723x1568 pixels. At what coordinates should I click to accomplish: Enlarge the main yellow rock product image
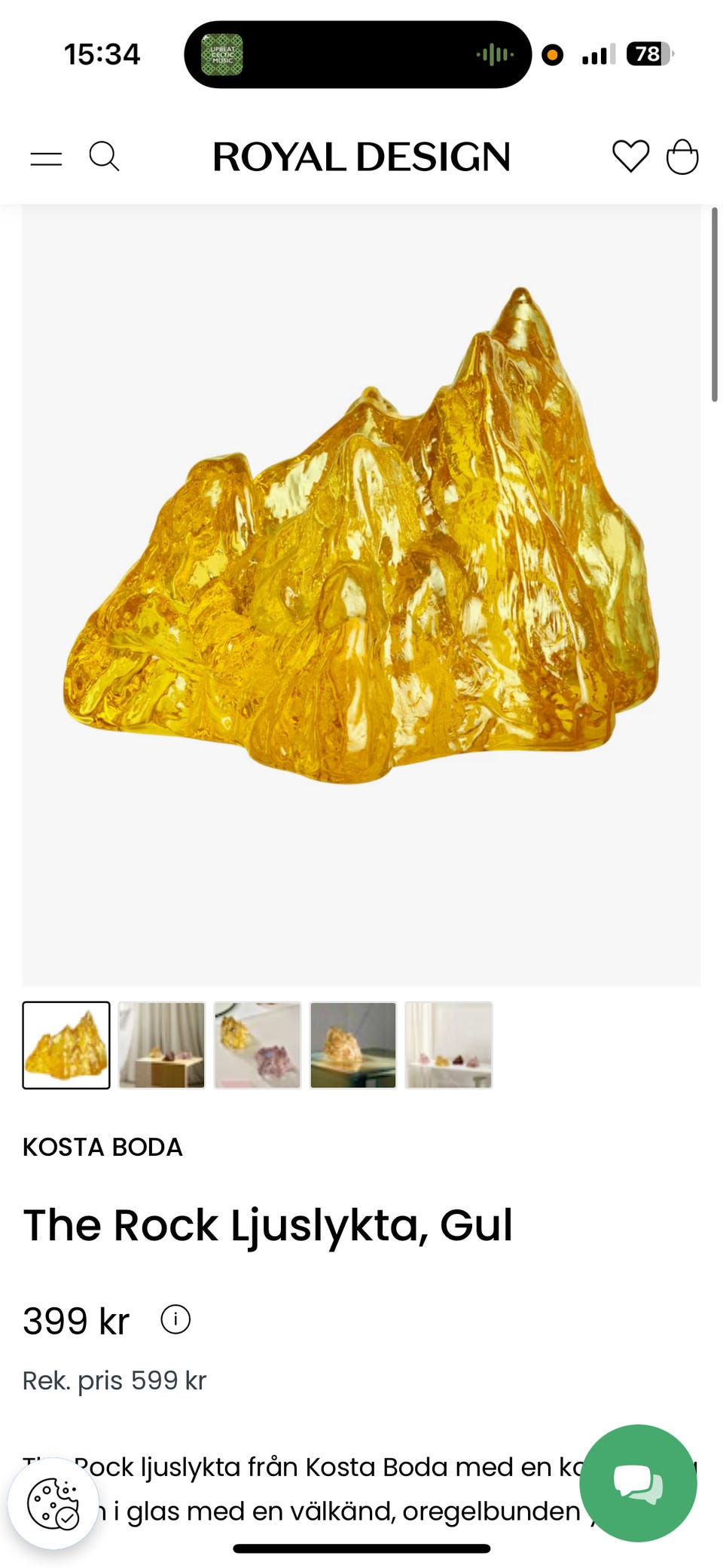361,595
